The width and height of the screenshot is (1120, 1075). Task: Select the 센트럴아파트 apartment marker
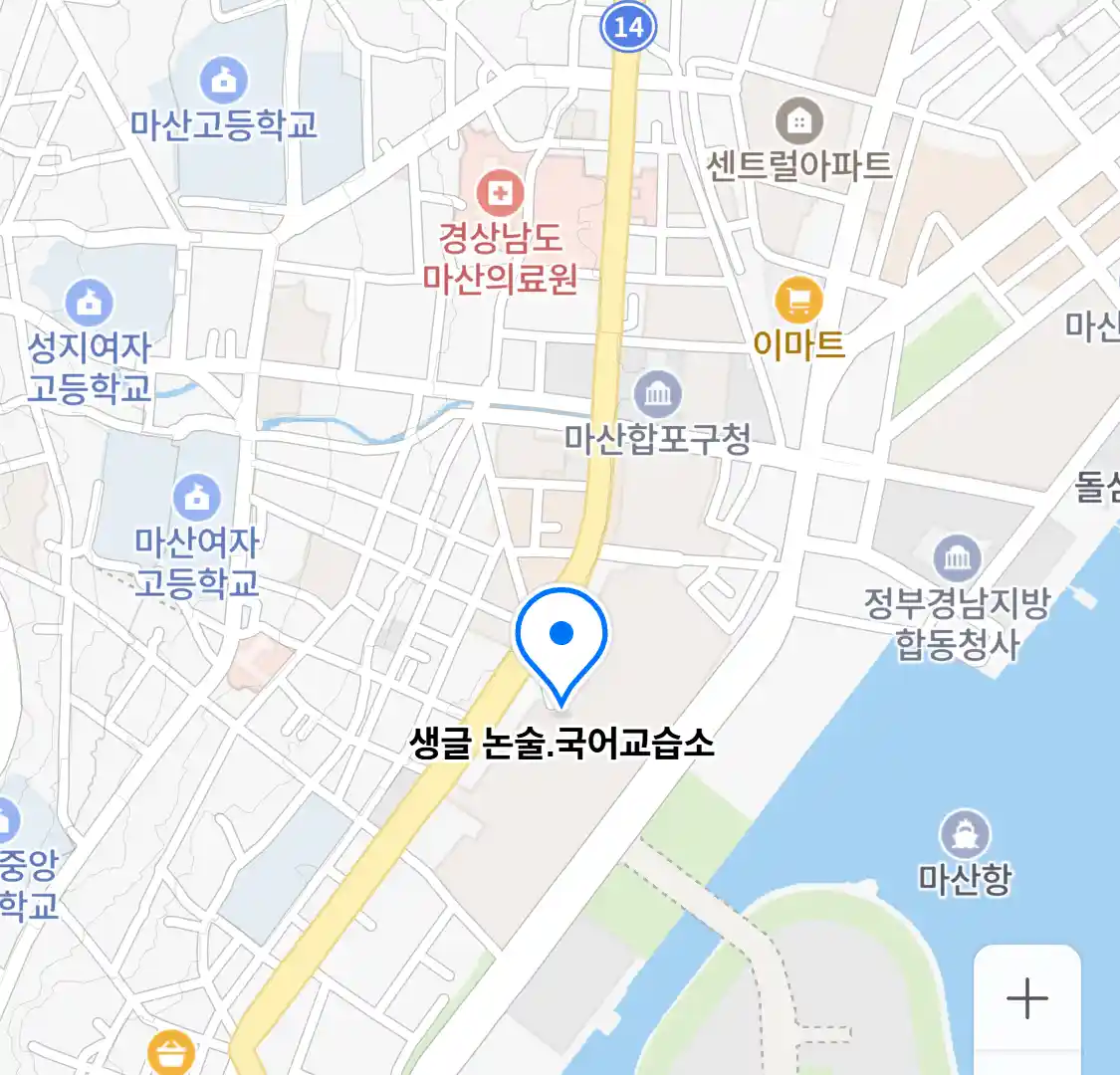tap(798, 122)
